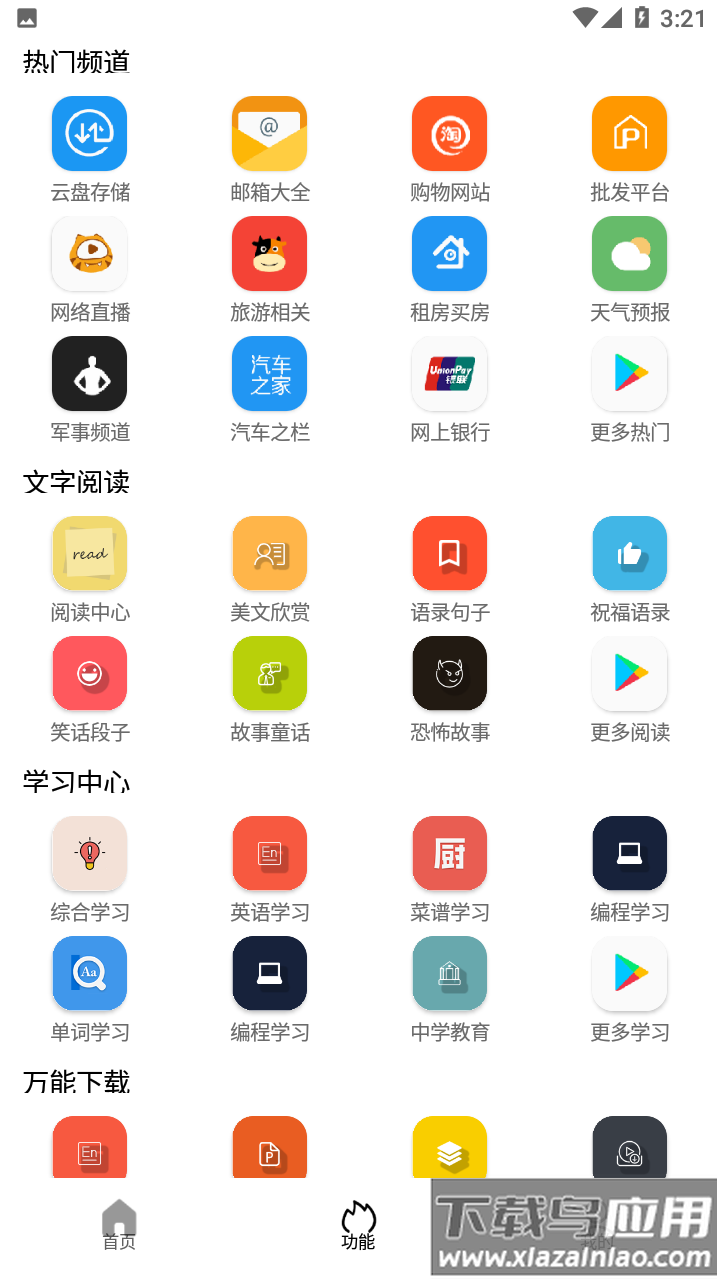This screenshot has height=1280, width=720.
Task: Open the 单词学习 word study icon
Action: pos(89,973)
